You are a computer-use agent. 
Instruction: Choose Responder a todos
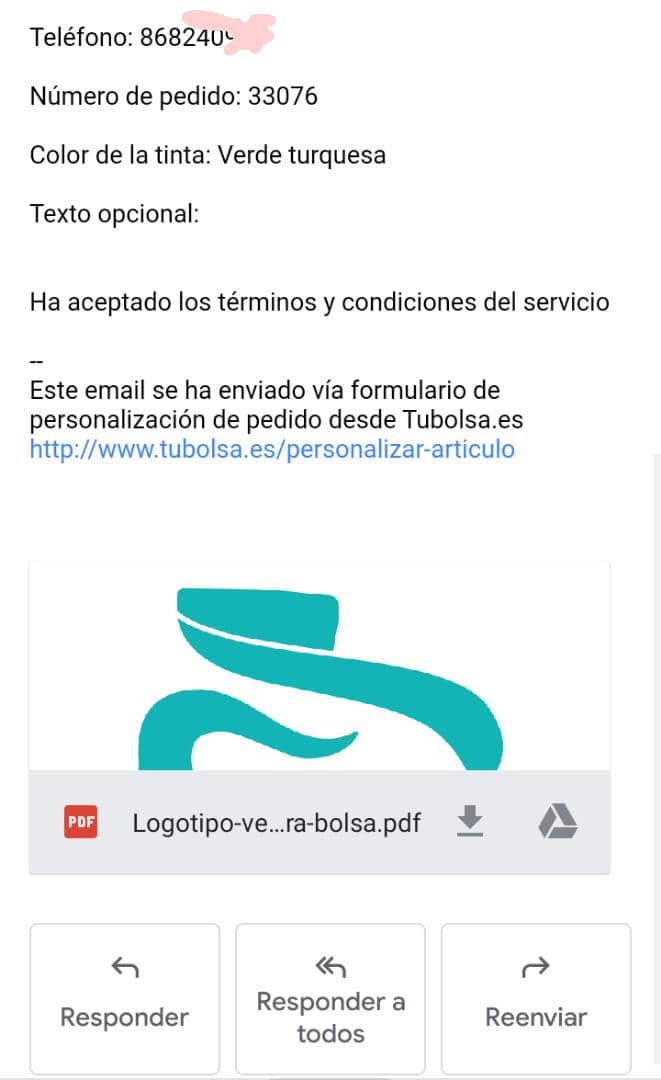[330, 998]
